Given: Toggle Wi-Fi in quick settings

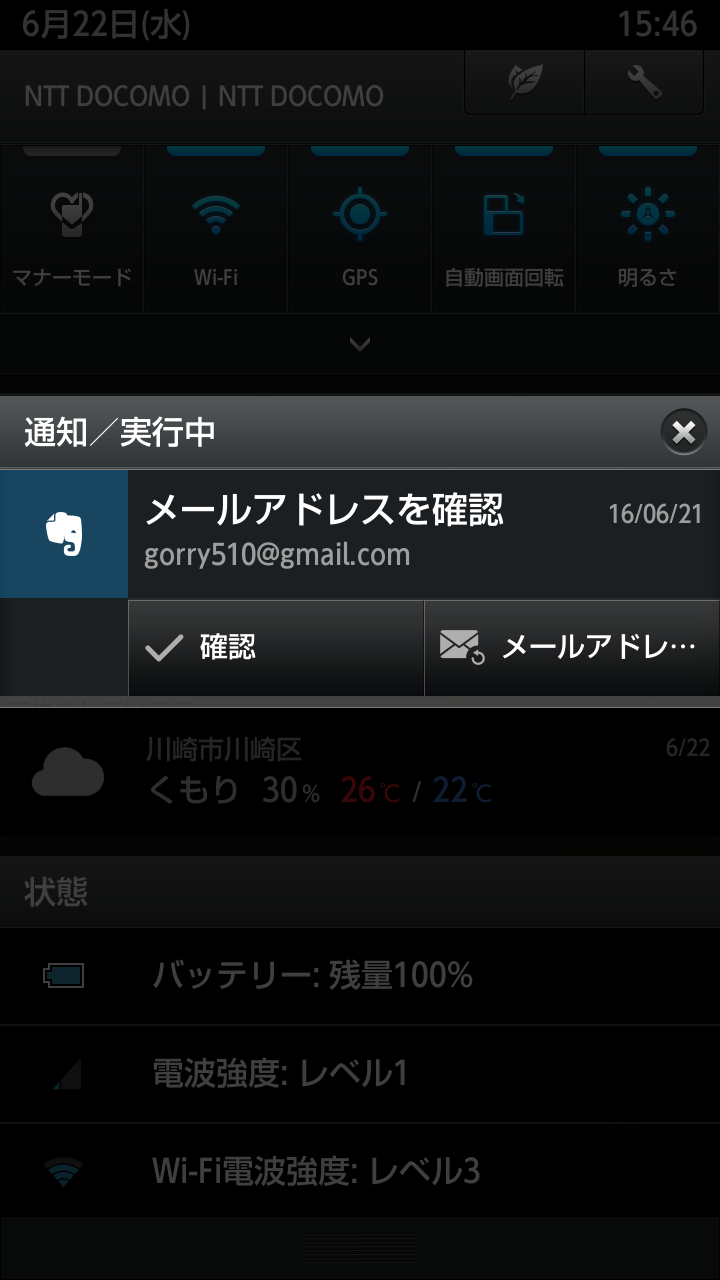Looking at the screenshot, I should click(x=216, y=230).
